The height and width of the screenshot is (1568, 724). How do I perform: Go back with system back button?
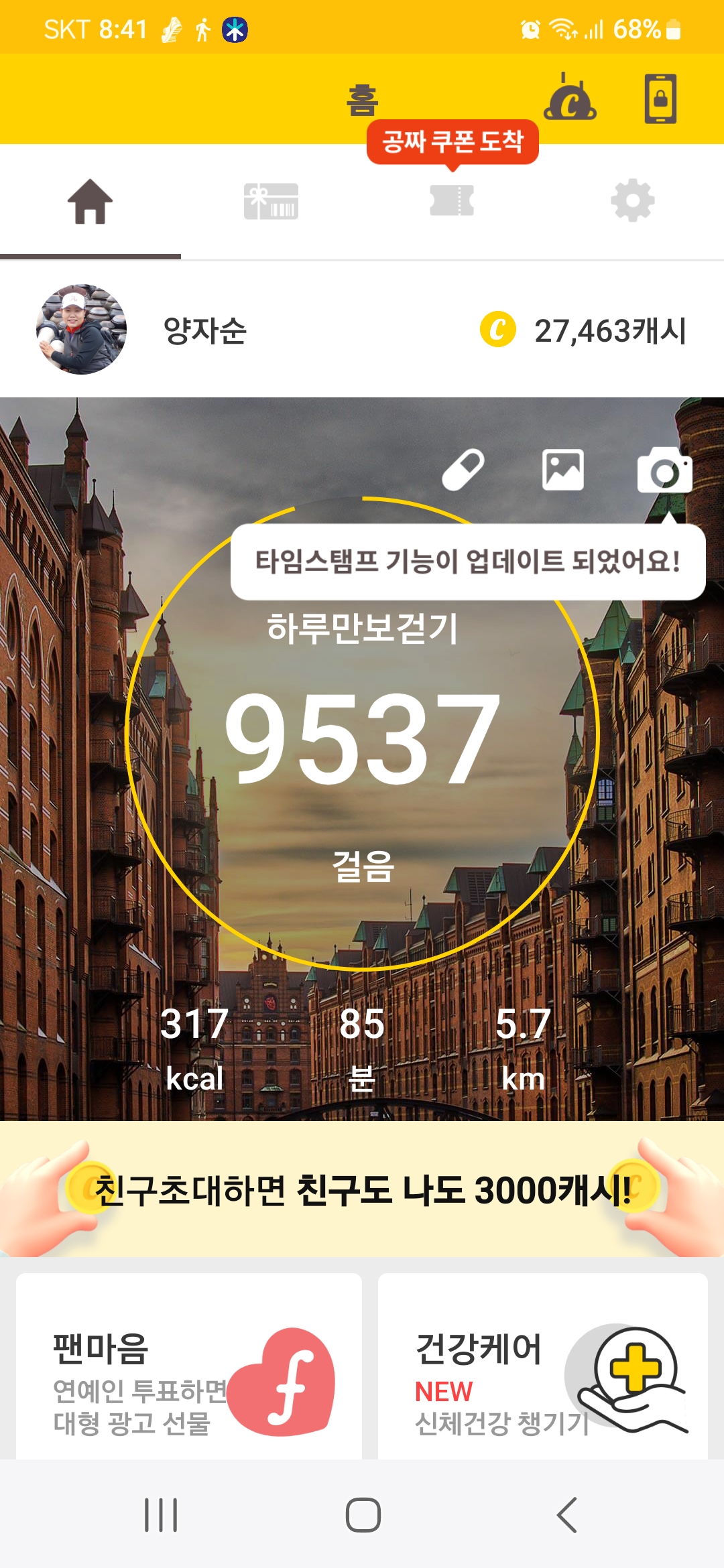click(567, 1515)
